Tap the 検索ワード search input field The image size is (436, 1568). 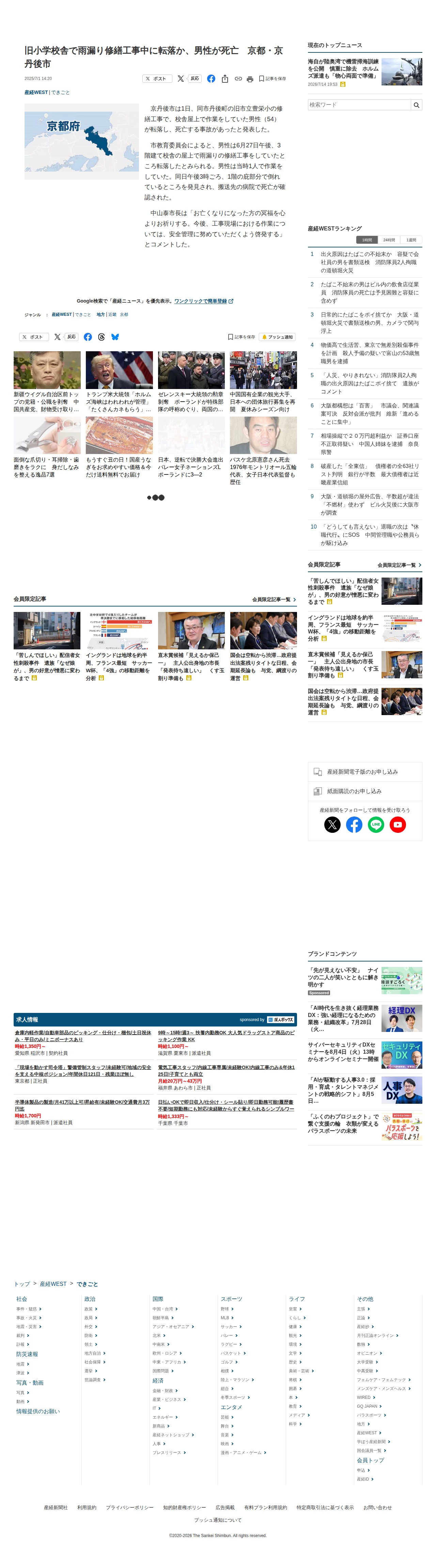(x=359, y=105)
